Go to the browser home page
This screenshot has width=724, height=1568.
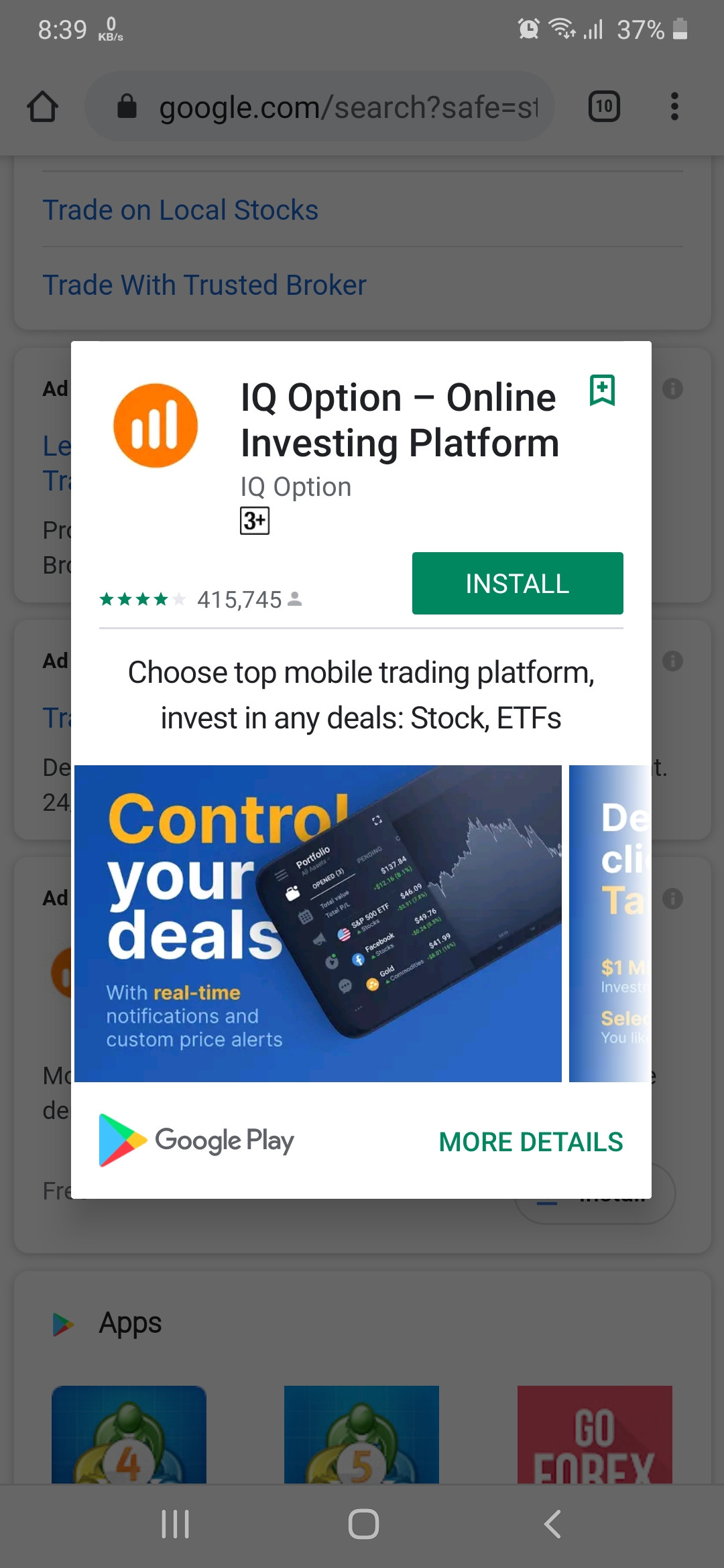click(x=43, y=107)
